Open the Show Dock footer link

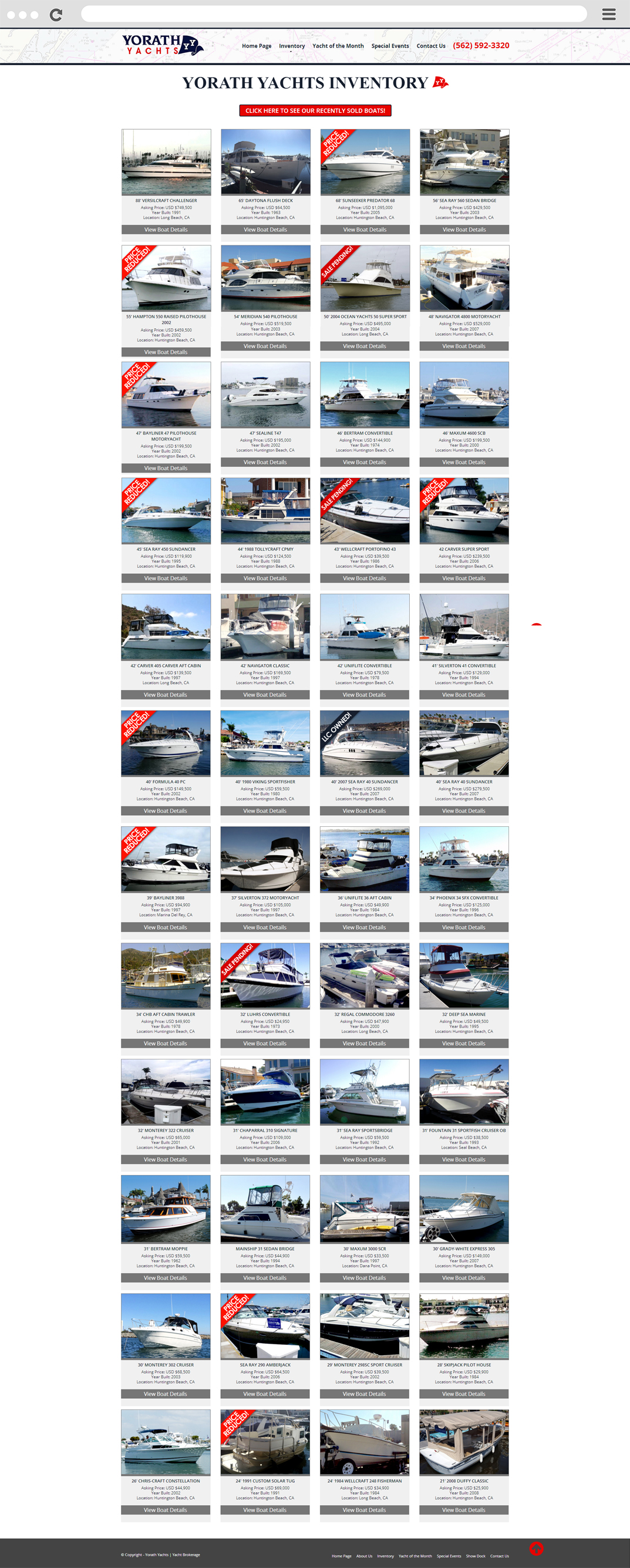click(476, 1556)
